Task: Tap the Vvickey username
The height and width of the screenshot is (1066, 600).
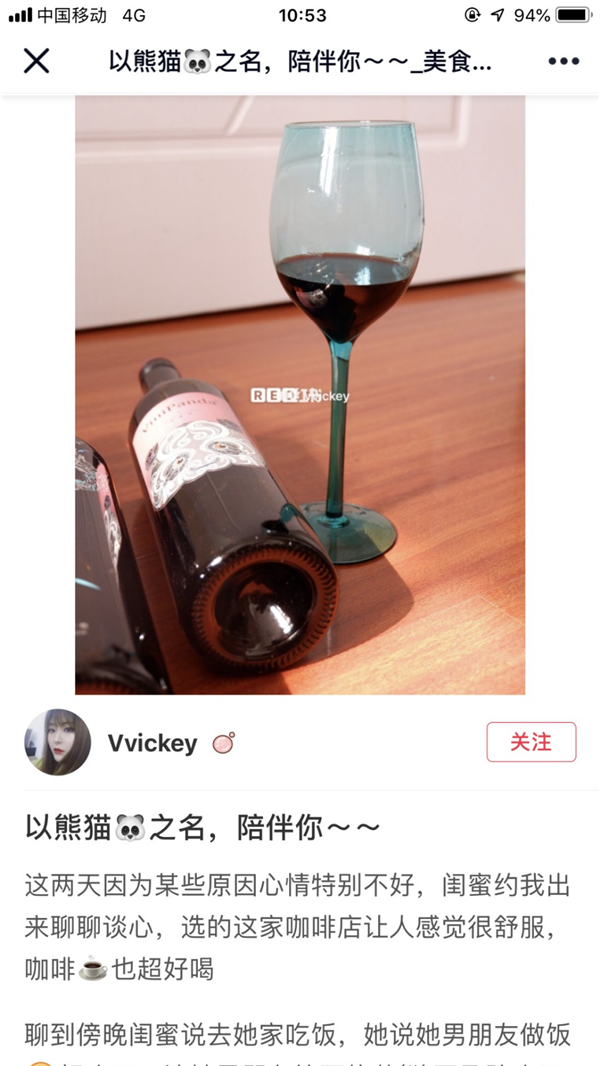Action: pyautogui.click(x=152, y=743)
